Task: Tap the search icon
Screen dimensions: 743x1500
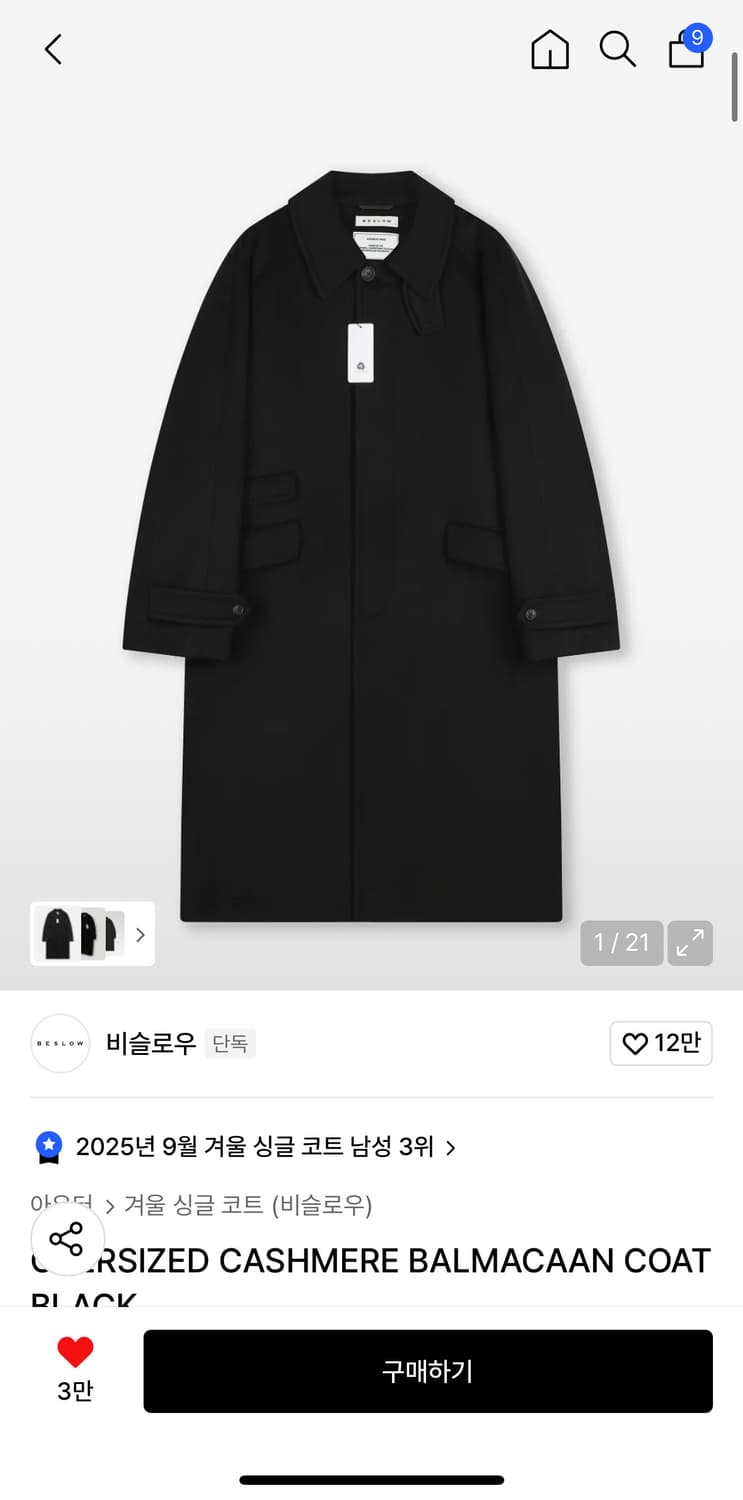Action: 617,50
